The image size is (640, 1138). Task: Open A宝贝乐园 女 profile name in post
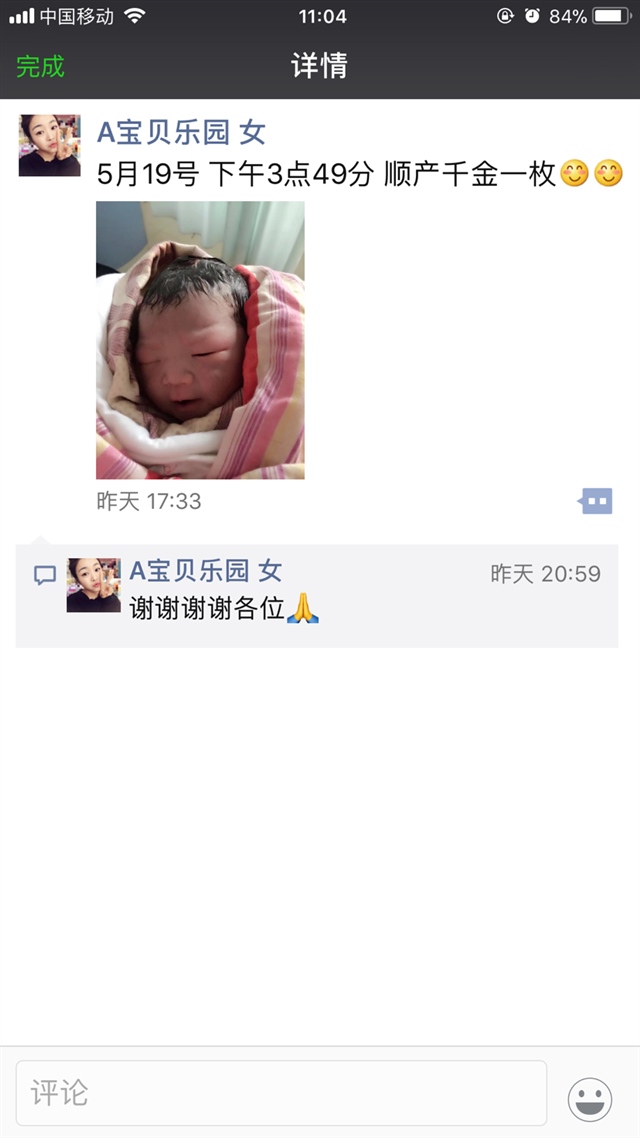tap(181, 131)
